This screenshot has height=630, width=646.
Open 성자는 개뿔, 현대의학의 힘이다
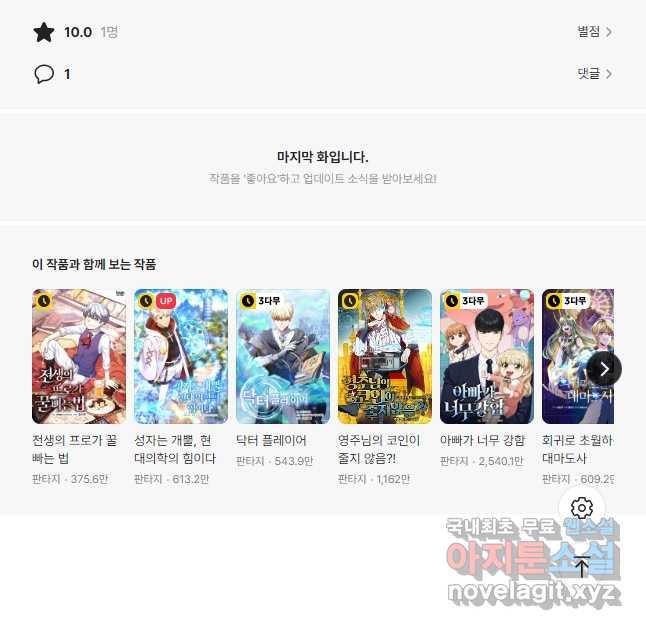(181, 357)
